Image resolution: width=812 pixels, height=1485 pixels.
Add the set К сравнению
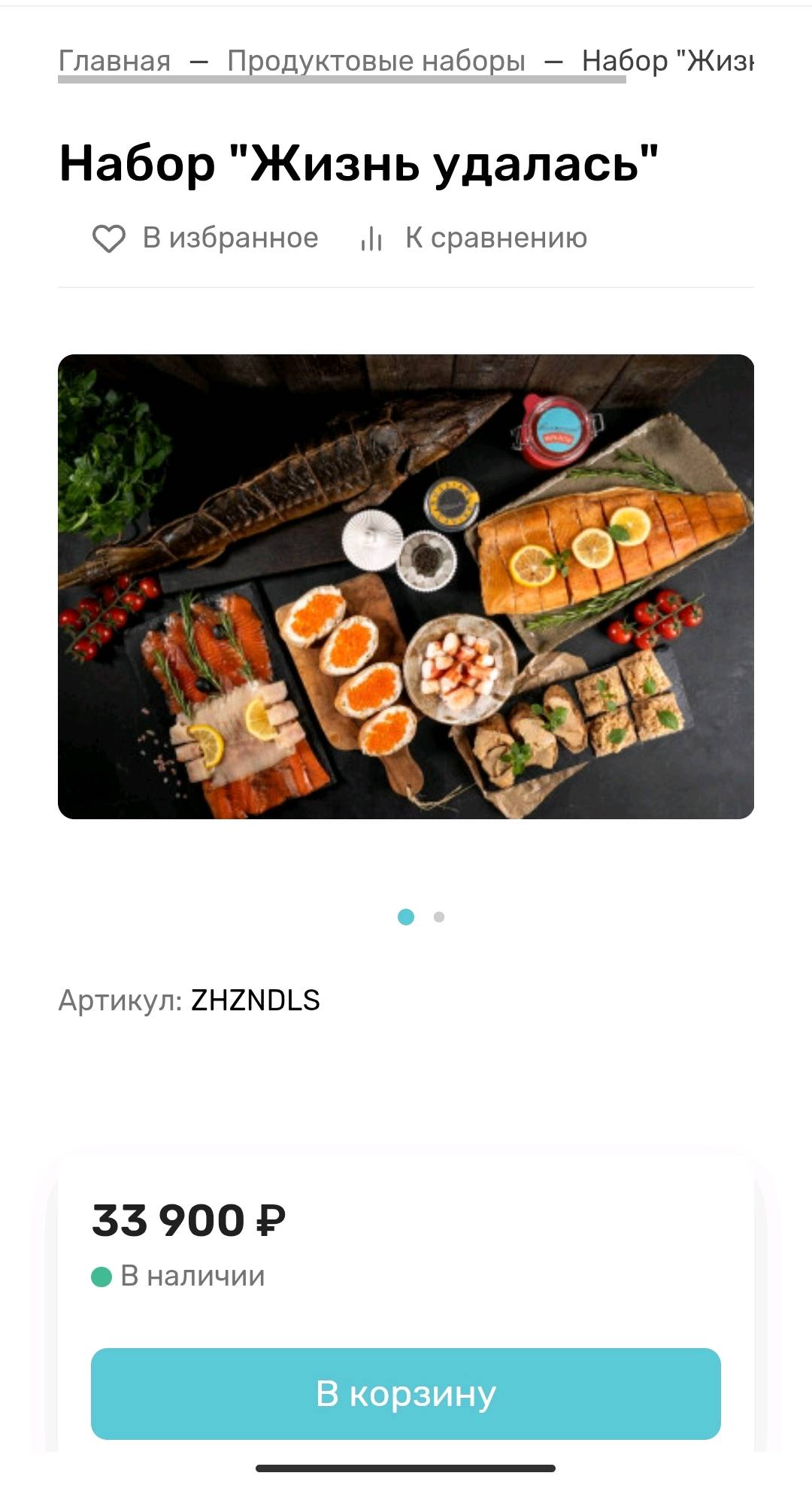point(474,238)
